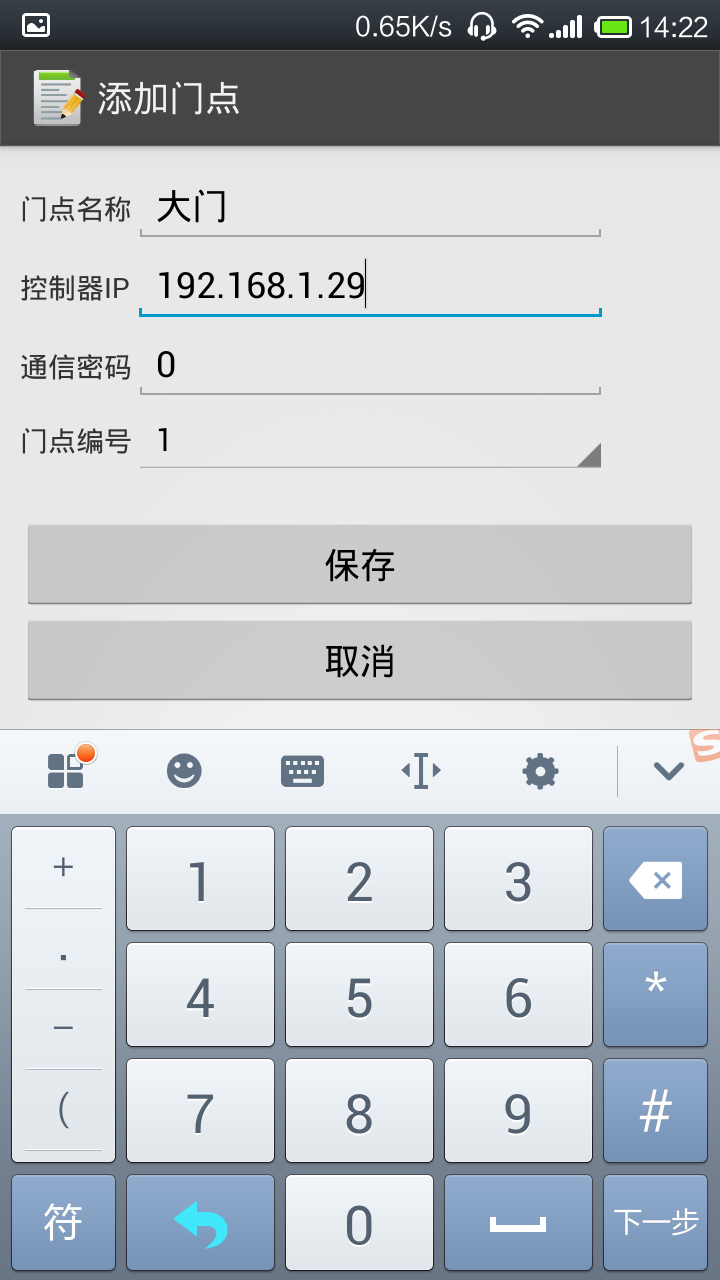The image size is (720, 1280).
Task: Cancel with the 取消 button
Action: (360, 661)
